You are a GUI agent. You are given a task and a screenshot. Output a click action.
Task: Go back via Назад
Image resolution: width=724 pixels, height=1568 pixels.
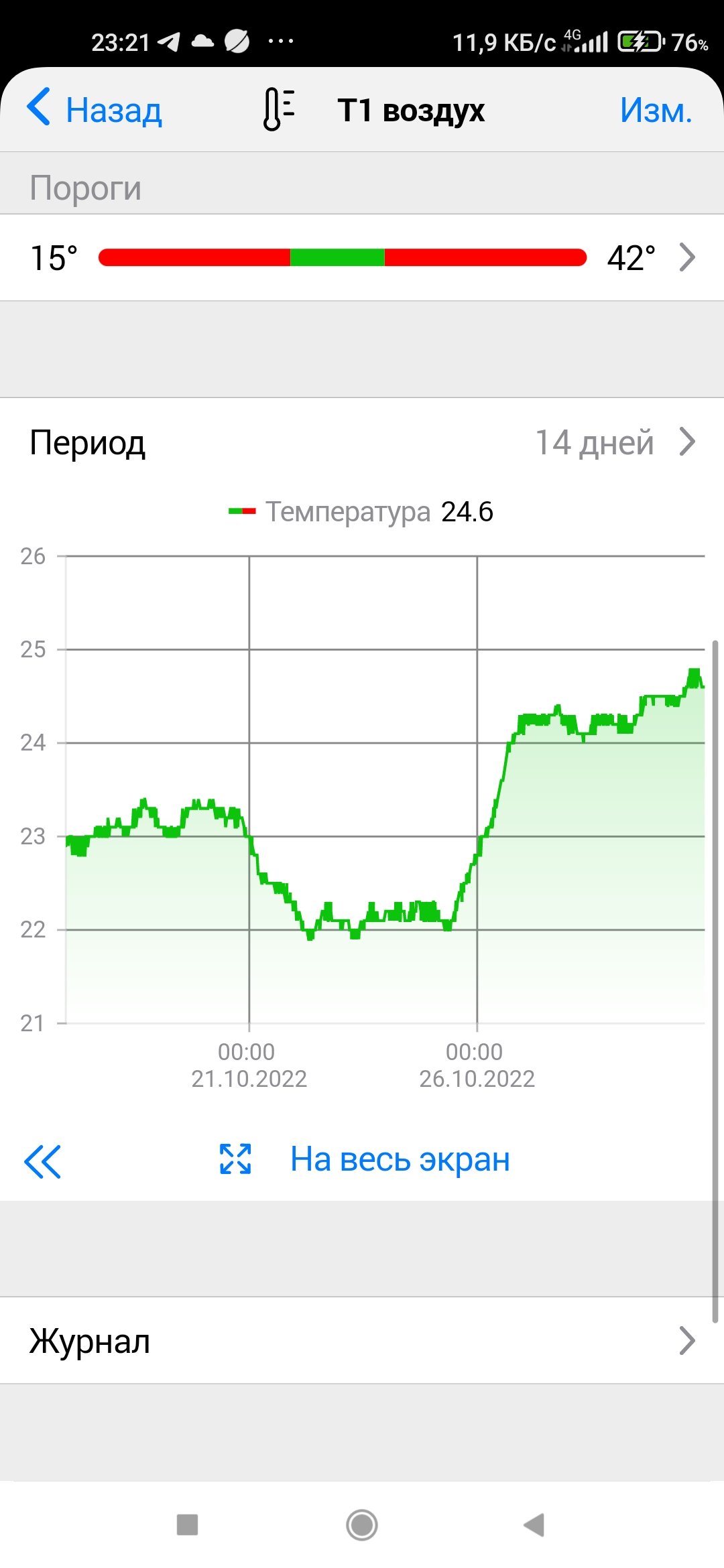[95, 109]
